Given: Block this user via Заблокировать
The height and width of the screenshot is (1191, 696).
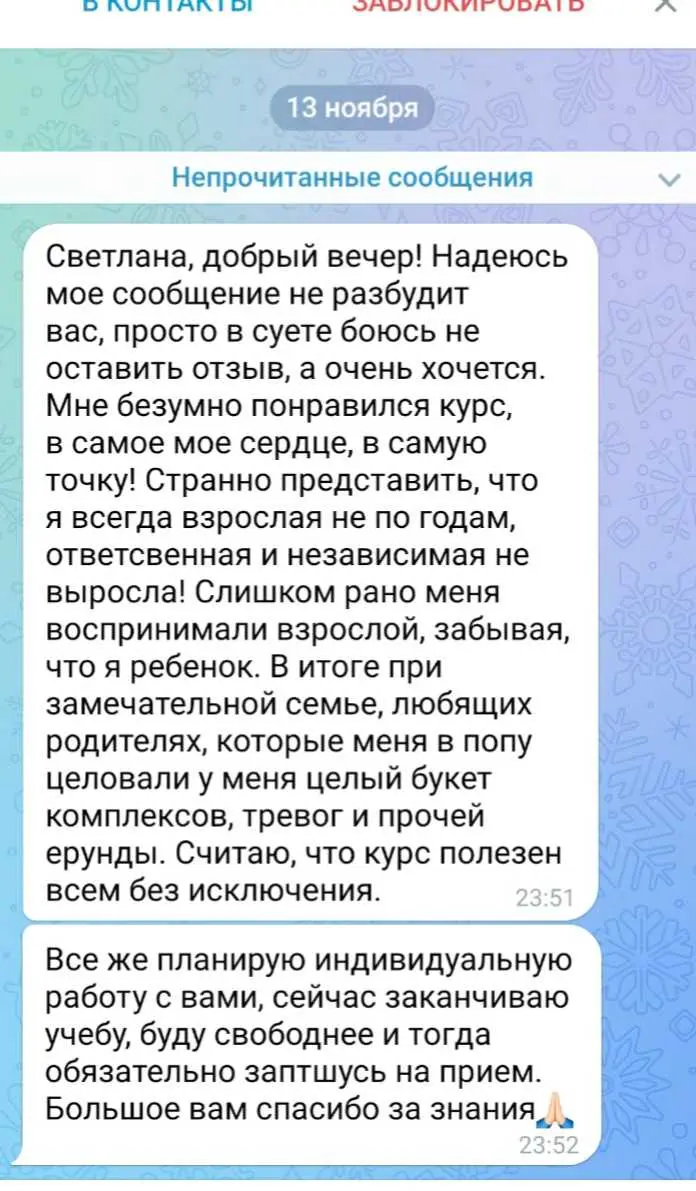Looking at the screenshot, I should pos(468,6).
